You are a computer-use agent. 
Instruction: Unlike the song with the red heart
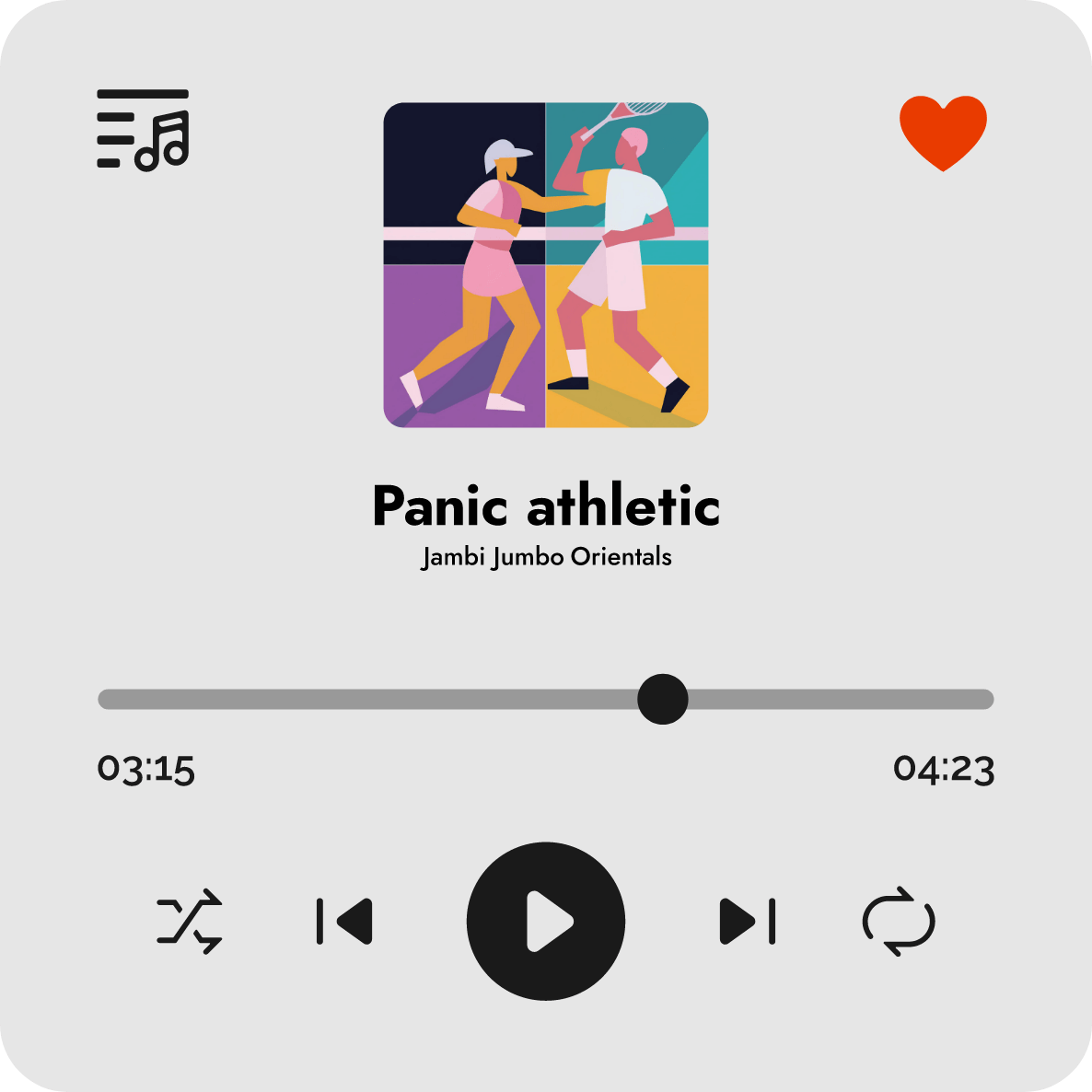point(943,132)
